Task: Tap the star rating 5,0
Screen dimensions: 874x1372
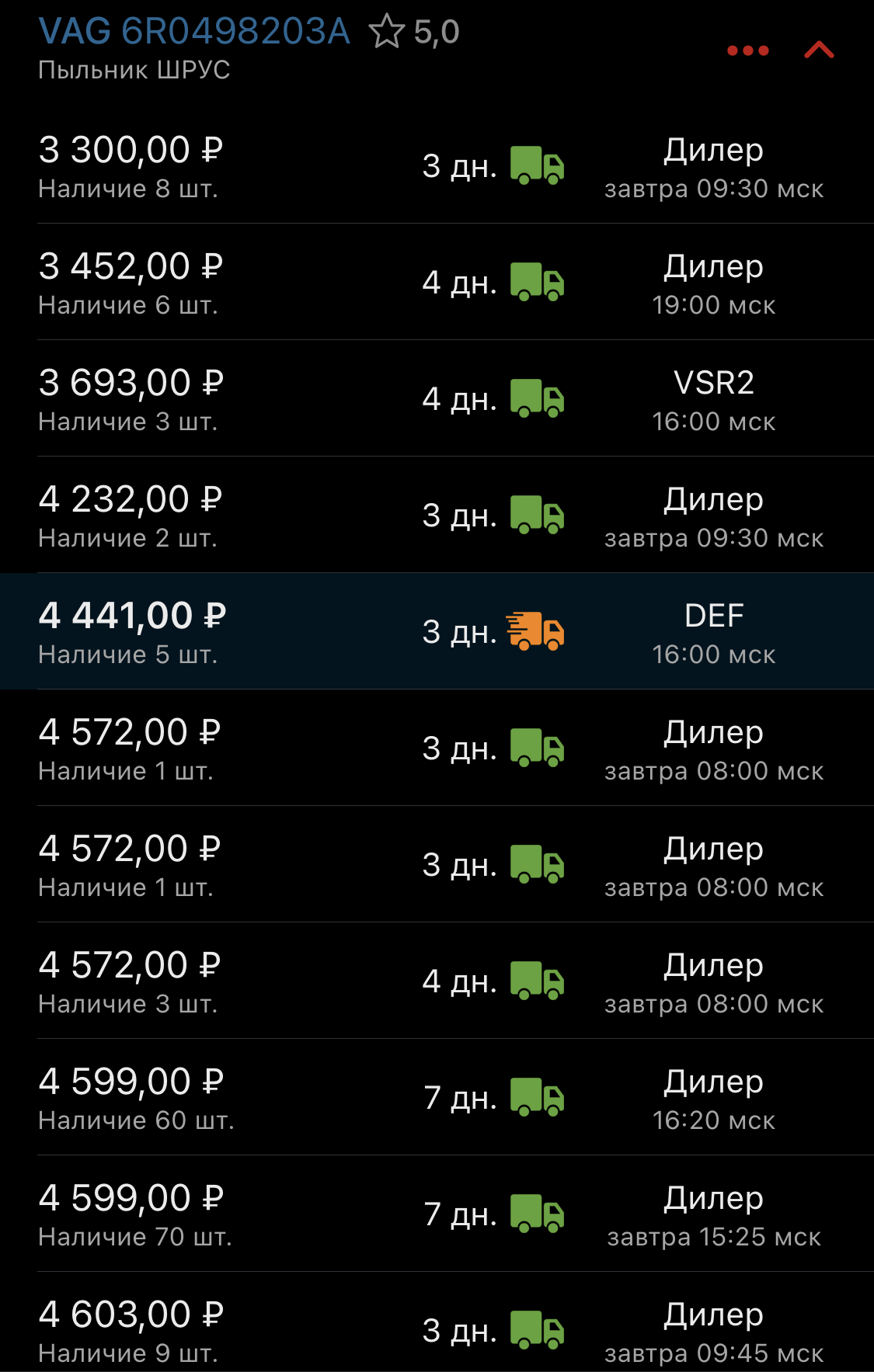Action: pyautogui.click(x=414, y=33)
